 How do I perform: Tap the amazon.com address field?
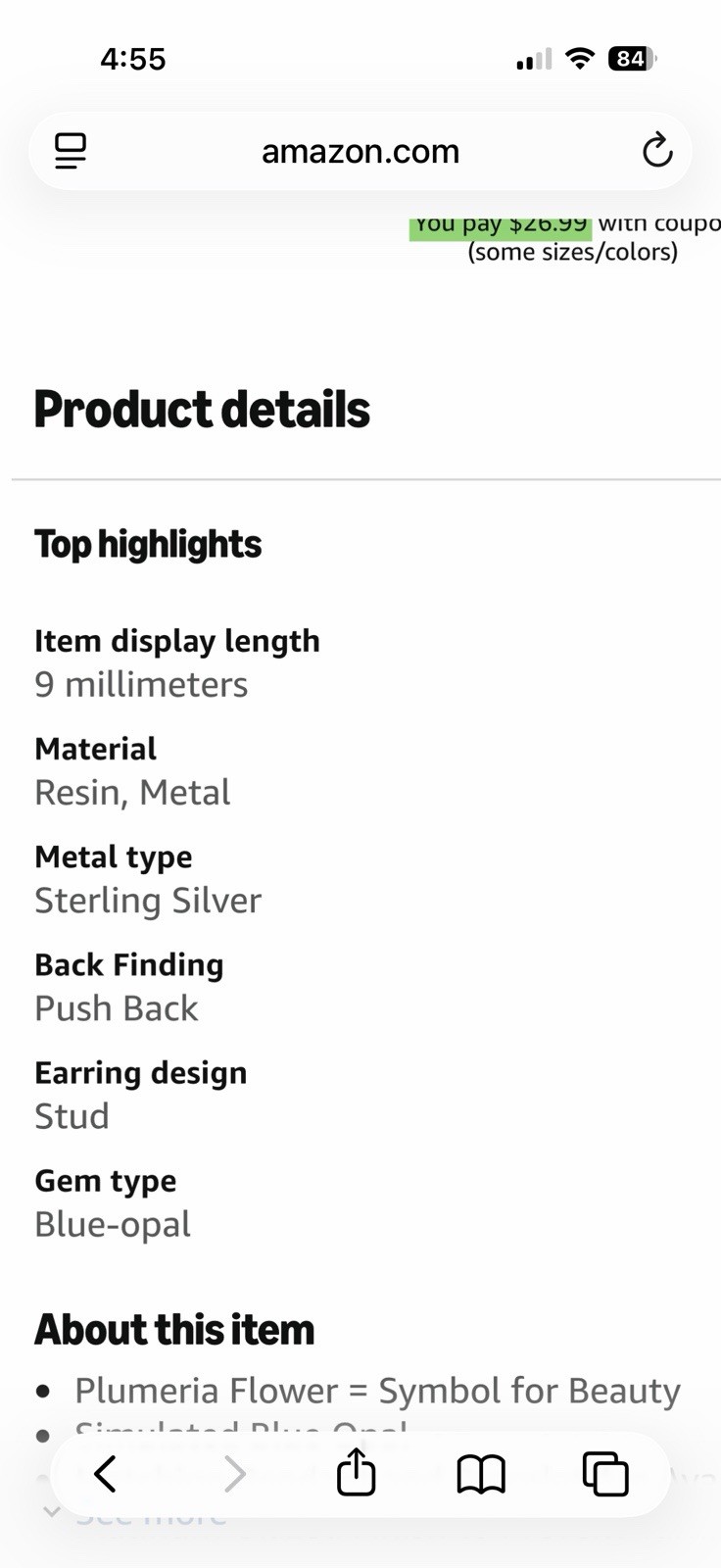tap(360, 152)
